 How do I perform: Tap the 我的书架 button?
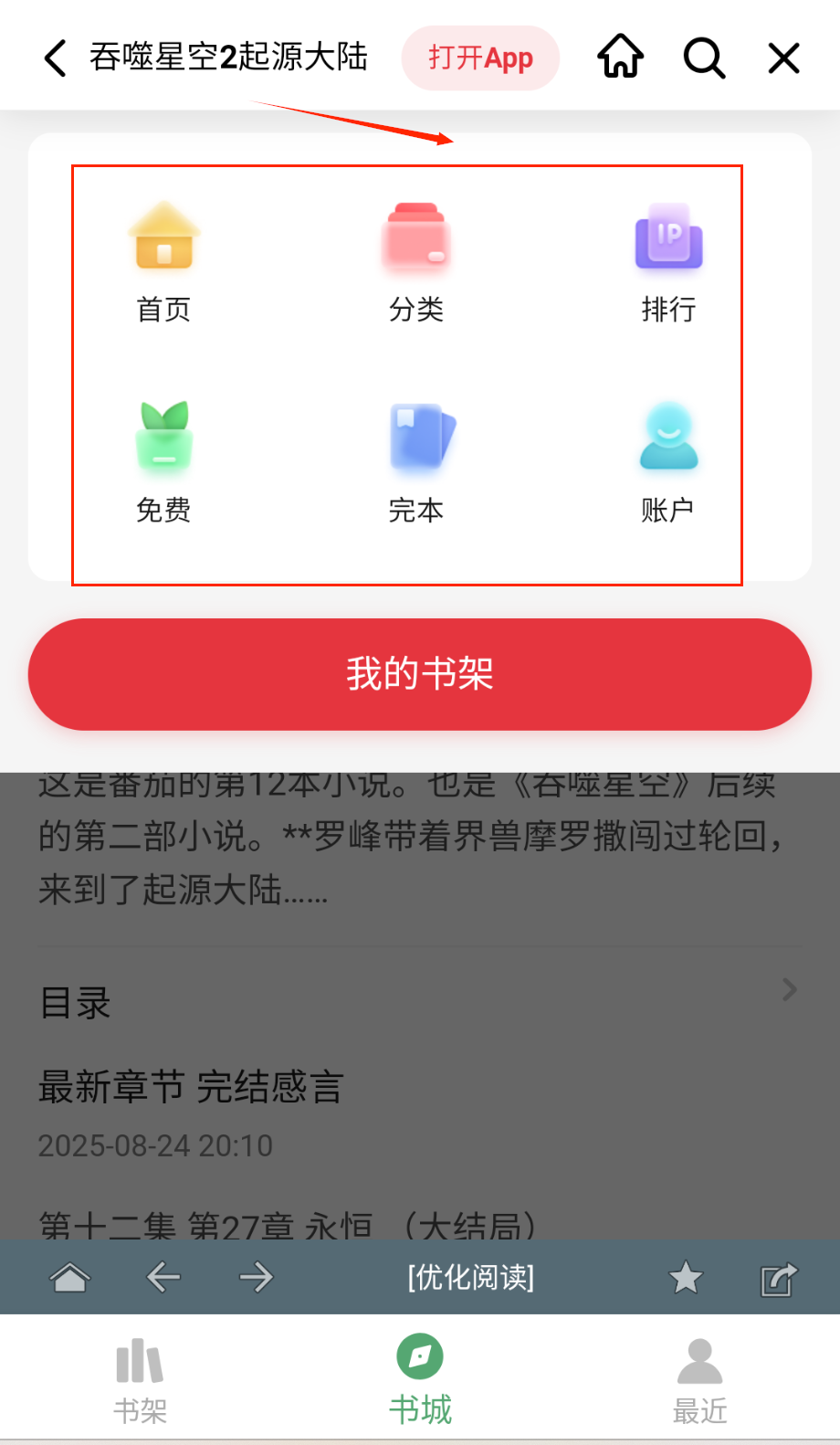[x=420, y=674]
